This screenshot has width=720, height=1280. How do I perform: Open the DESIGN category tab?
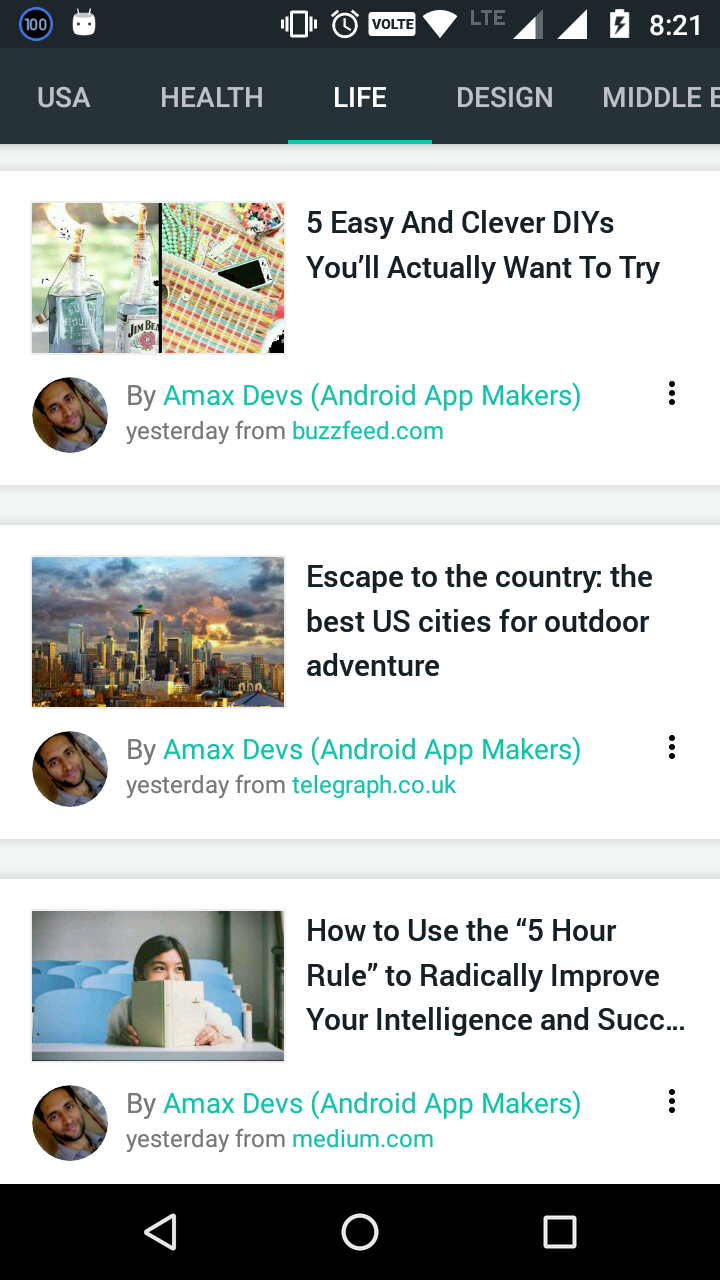tap(504, 97)
